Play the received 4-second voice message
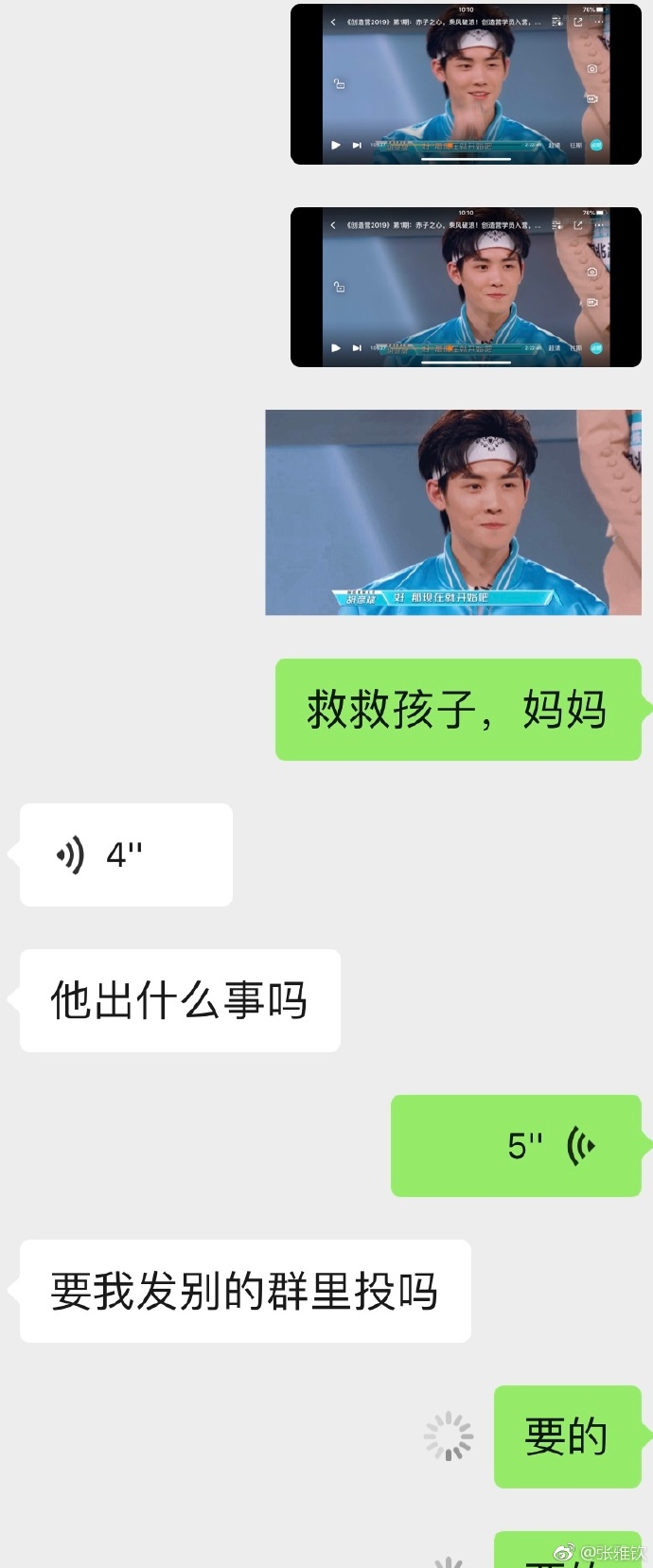The image size is (653, 1568). 126,855
